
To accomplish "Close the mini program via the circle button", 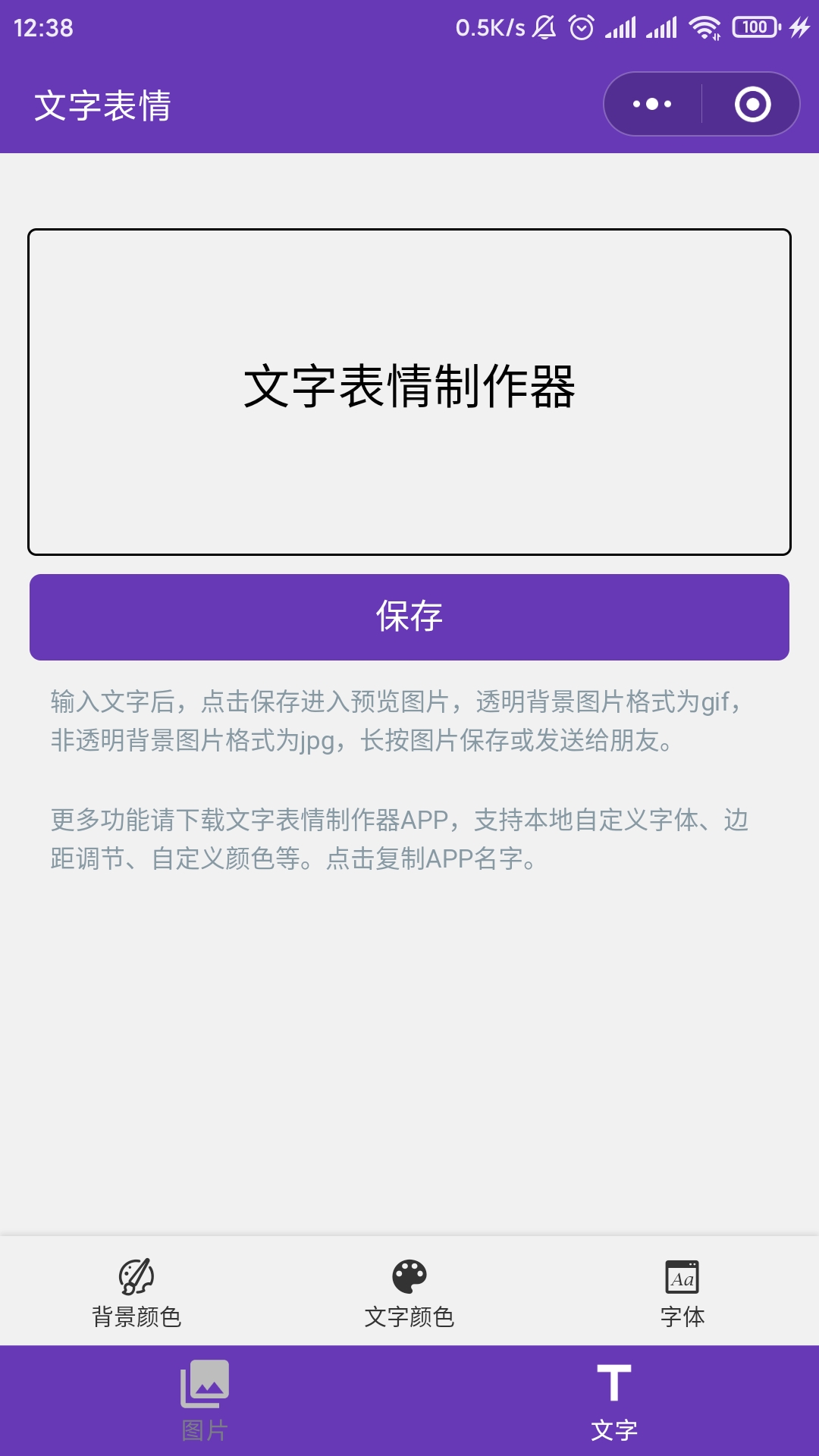I will point(752,104).
